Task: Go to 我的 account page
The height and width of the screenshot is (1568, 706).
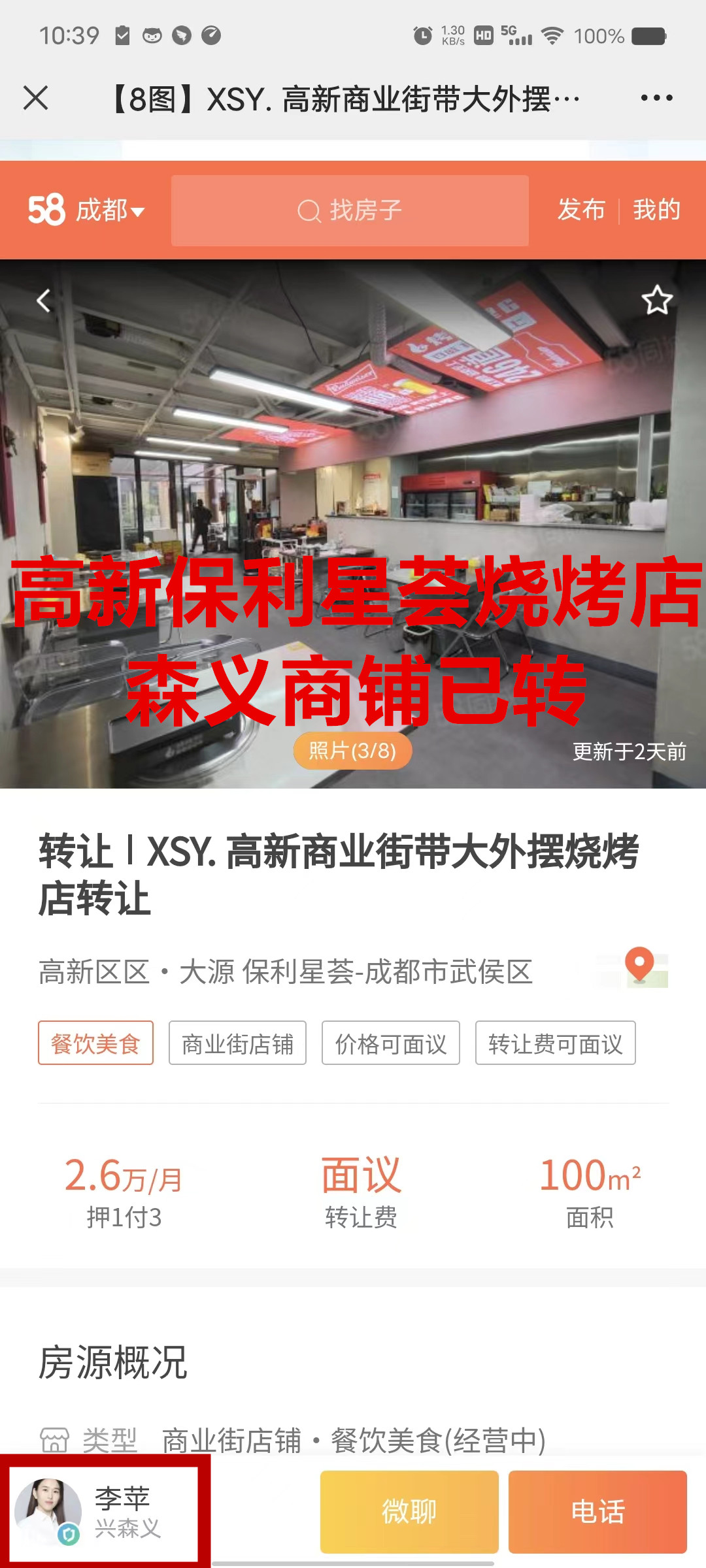Action: pyautogui.click(x=656, y=210)
